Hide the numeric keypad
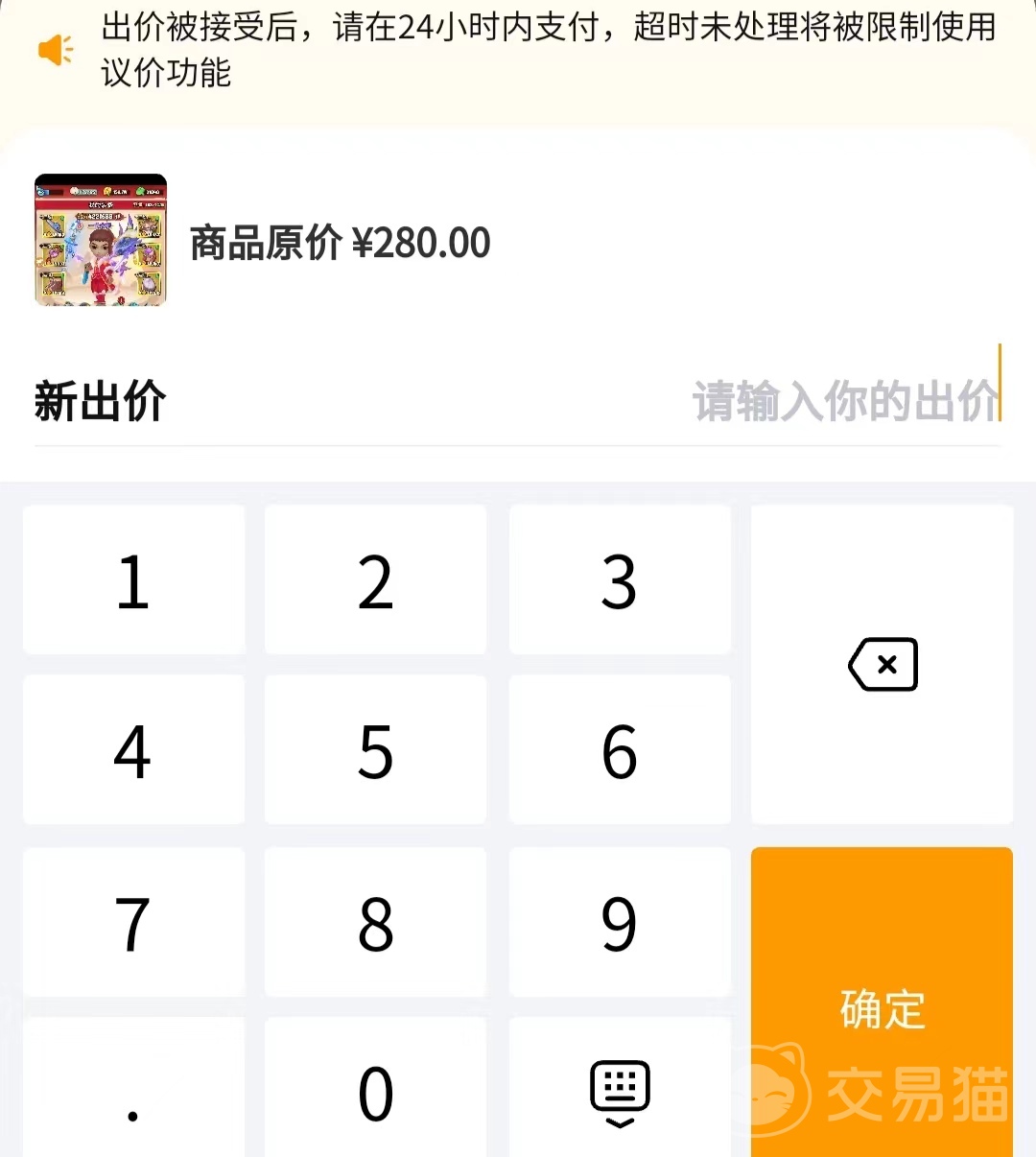 (619, 1092)
